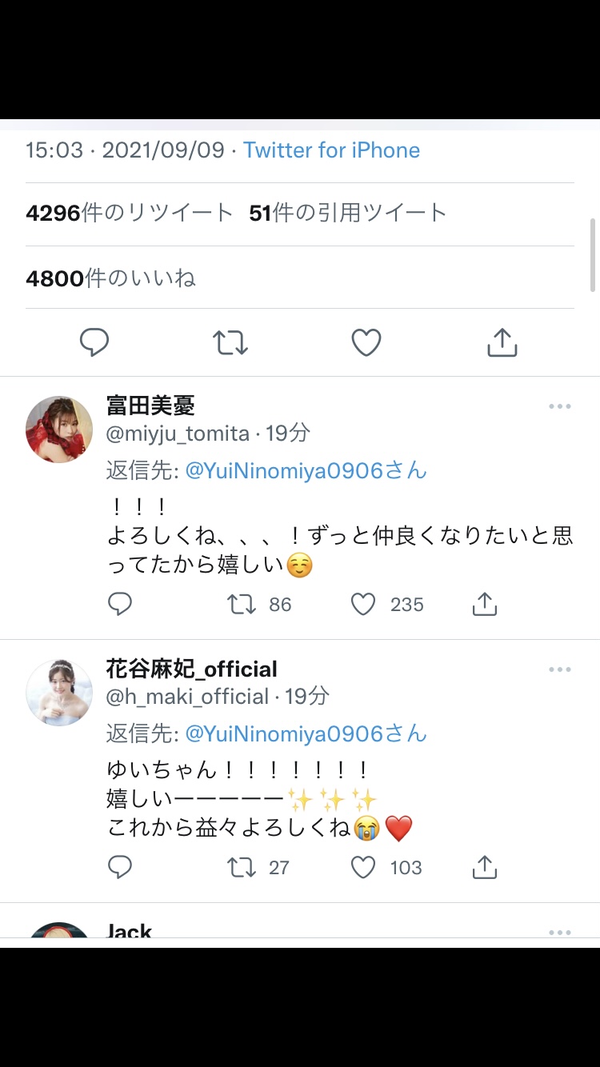This screenshot has width=600, height=1067.
Task: Reply to 富田美憂's tweet
Action: [120, 604]
